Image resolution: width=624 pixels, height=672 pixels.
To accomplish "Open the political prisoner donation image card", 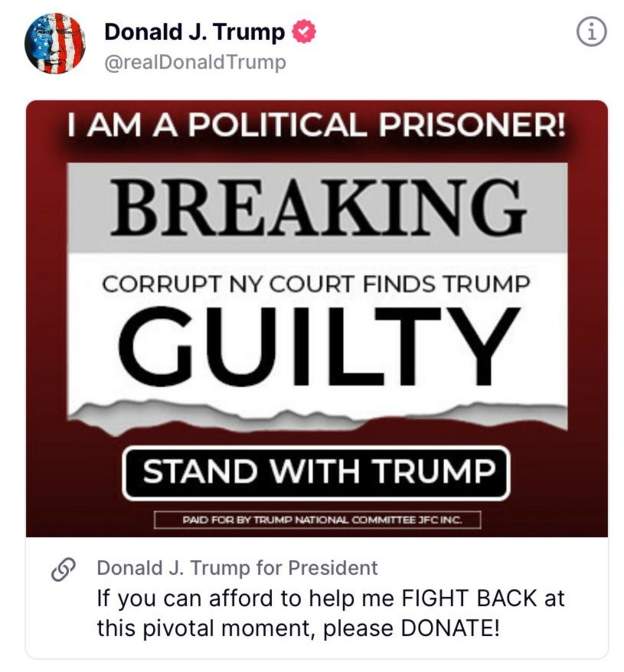I will pyautogui.click(x=316, y=318).
